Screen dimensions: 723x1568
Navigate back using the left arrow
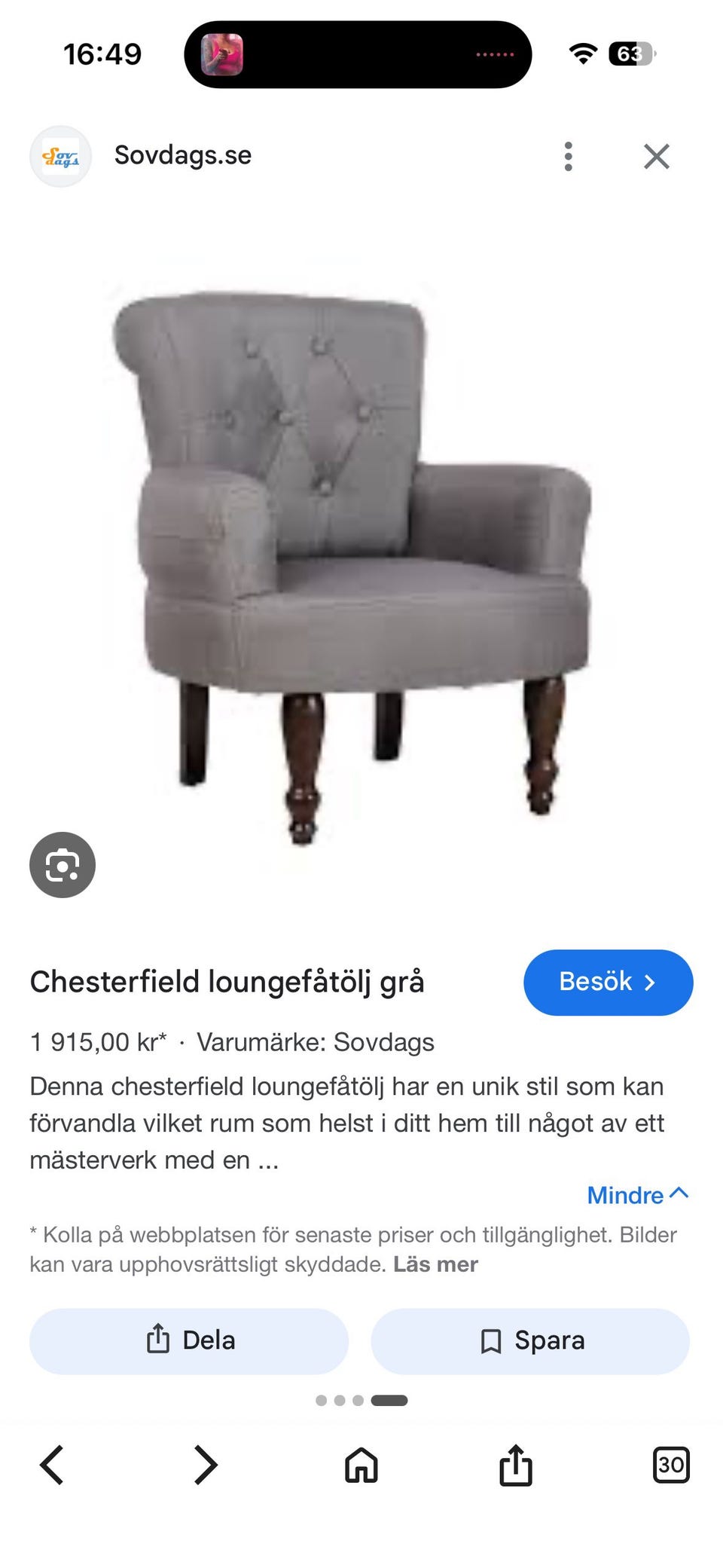51,1464
